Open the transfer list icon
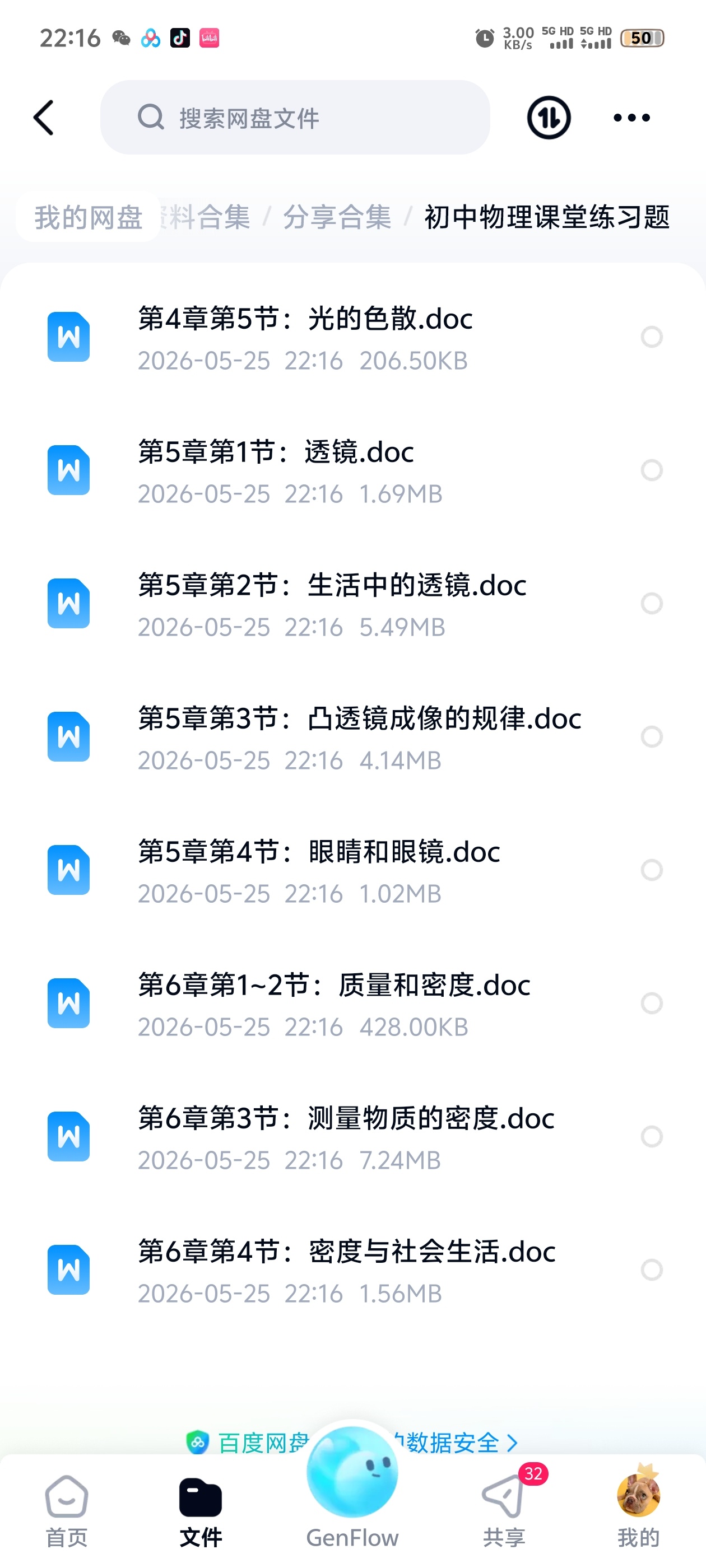The height and width of the screenshot is (1568, 706). tap(548, 118)
